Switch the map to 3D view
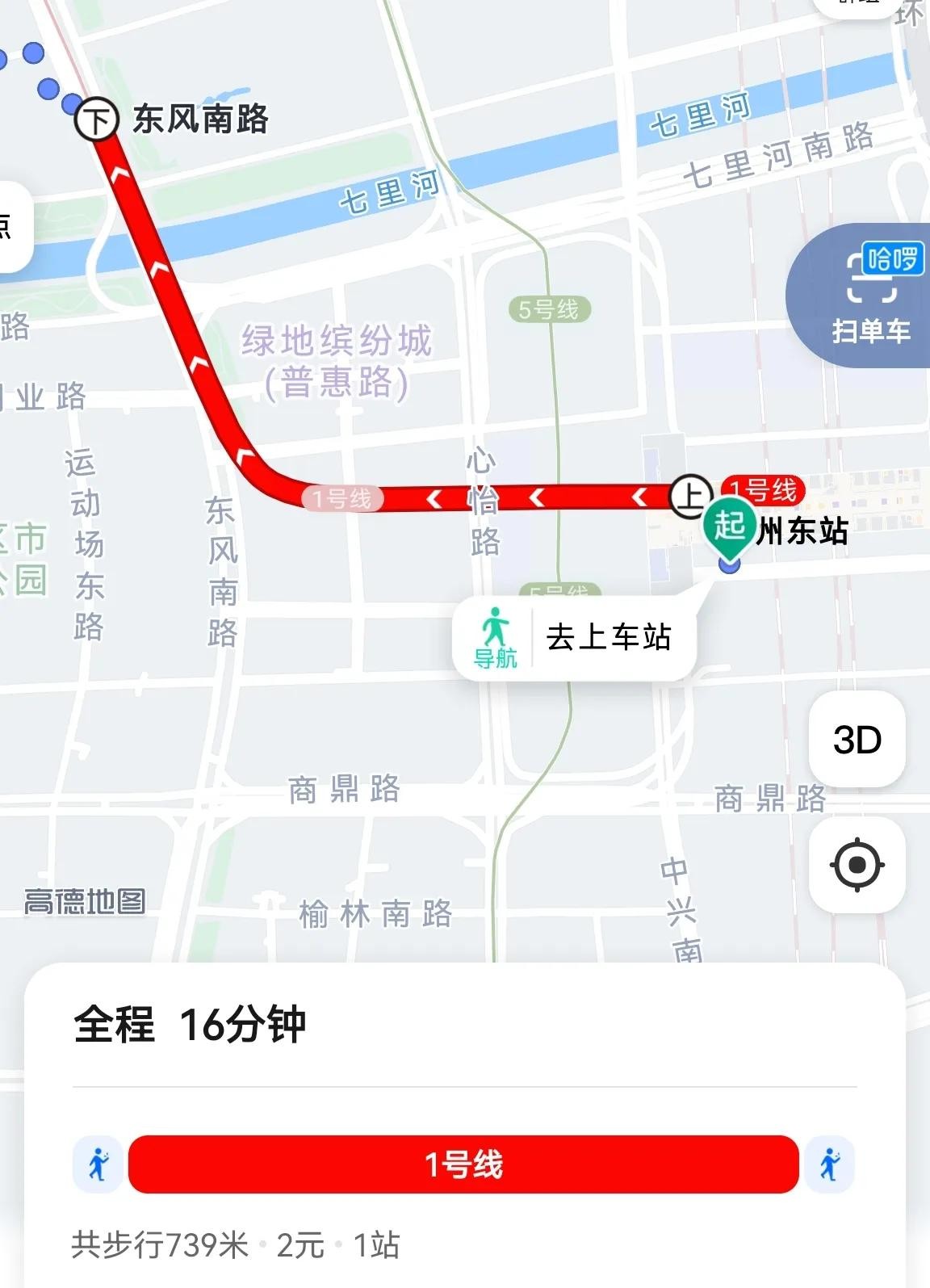930x1288 pixels. click(x=857, y=739)
